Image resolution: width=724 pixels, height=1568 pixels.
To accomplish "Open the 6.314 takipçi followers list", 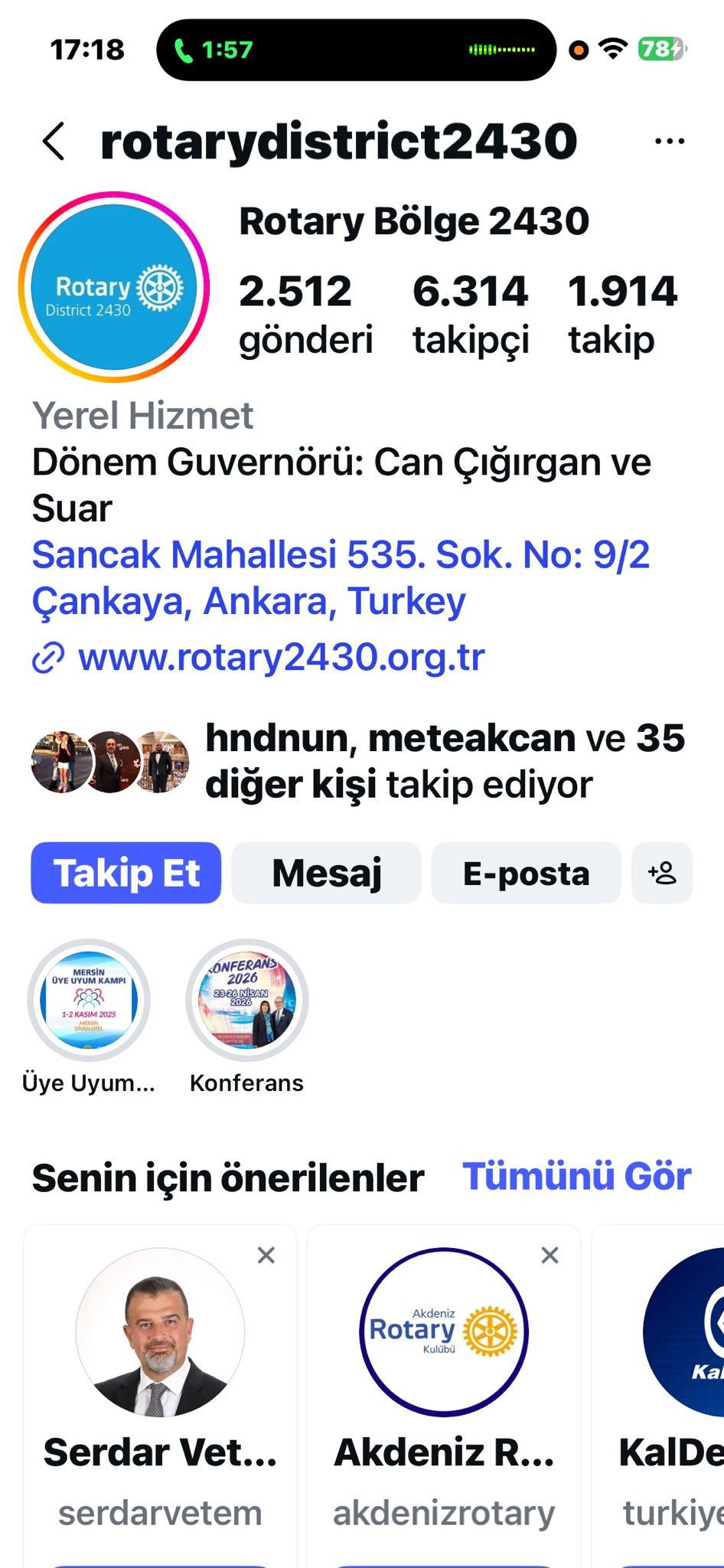I will (470, 314).
